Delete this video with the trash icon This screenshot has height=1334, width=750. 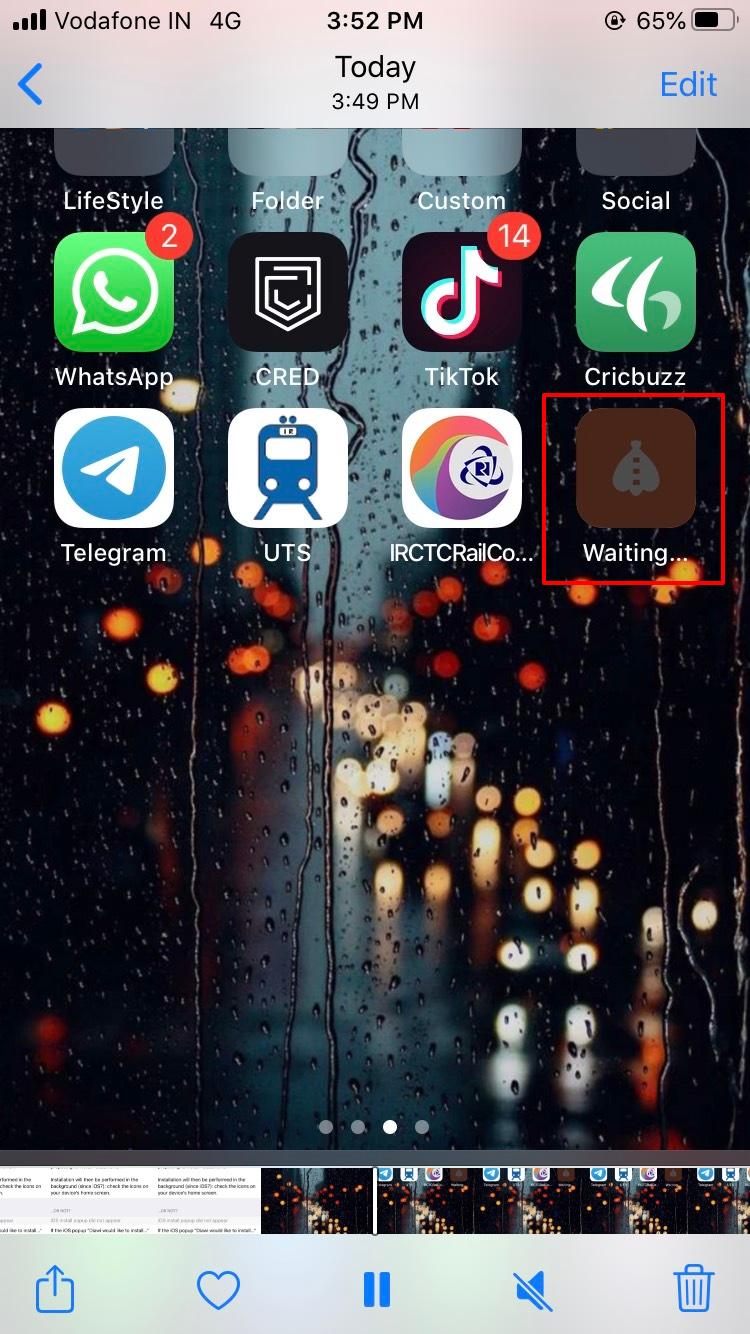(x=694, y=1290)
